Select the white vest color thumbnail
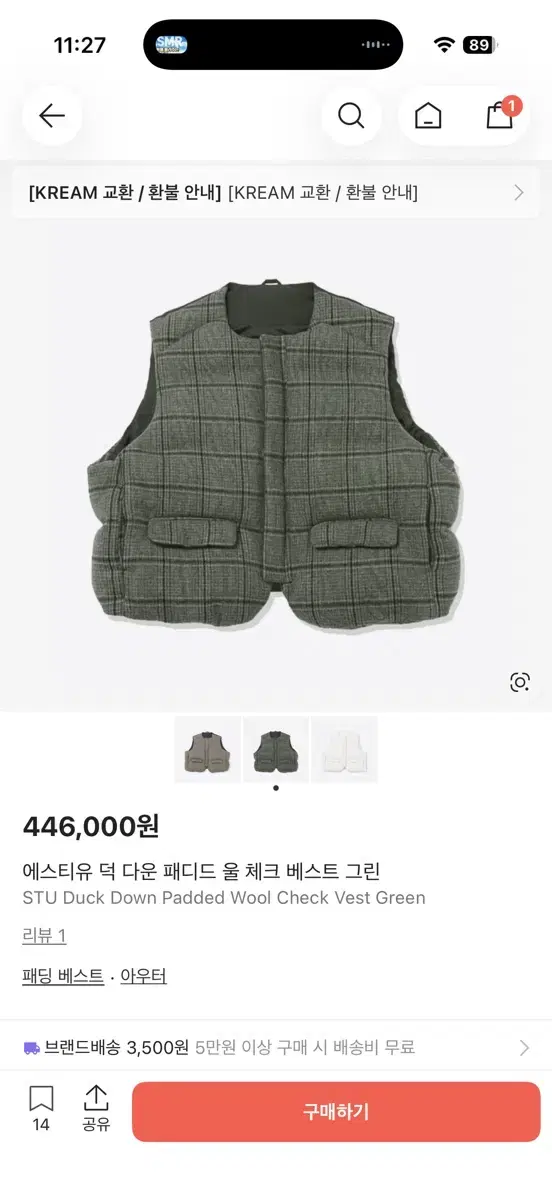 point(344,749)
